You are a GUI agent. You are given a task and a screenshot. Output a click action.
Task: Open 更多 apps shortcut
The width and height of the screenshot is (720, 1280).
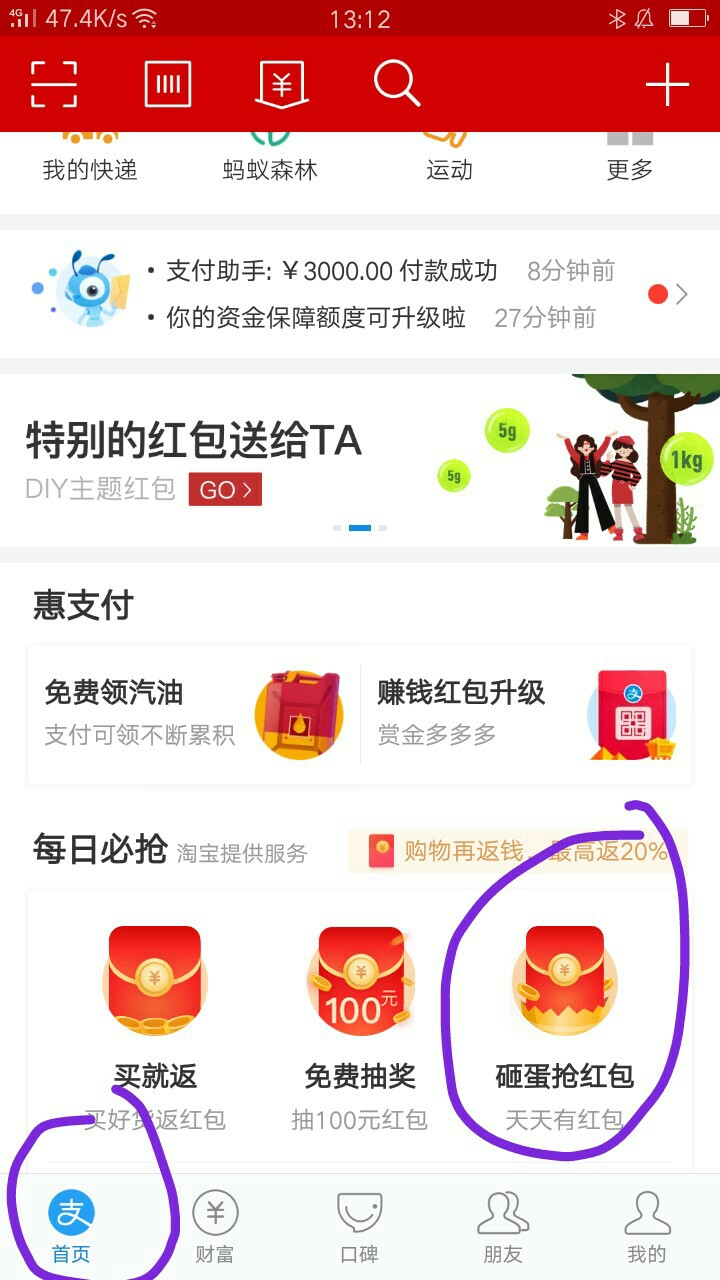630,158
